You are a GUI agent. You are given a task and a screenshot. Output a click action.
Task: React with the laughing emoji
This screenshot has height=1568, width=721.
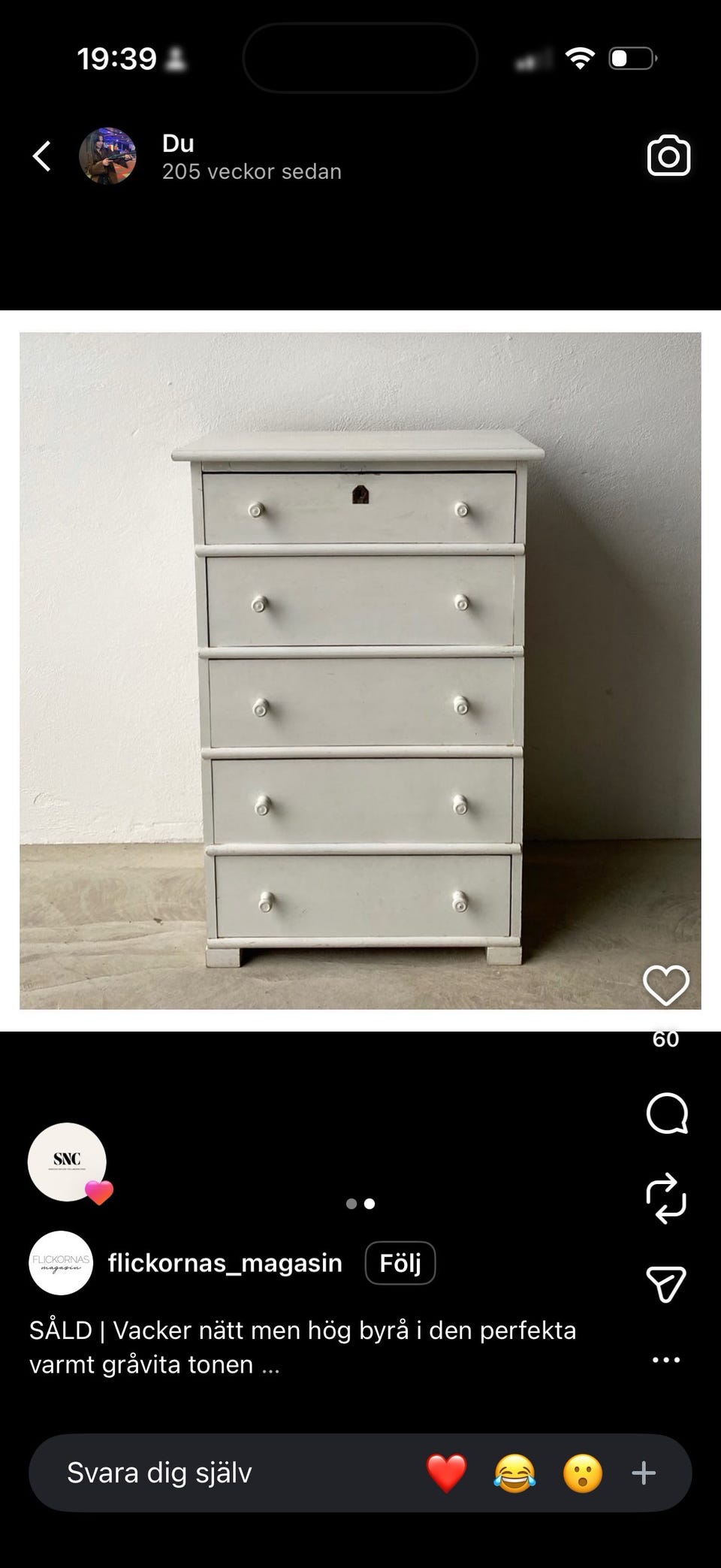[514, 1472]
